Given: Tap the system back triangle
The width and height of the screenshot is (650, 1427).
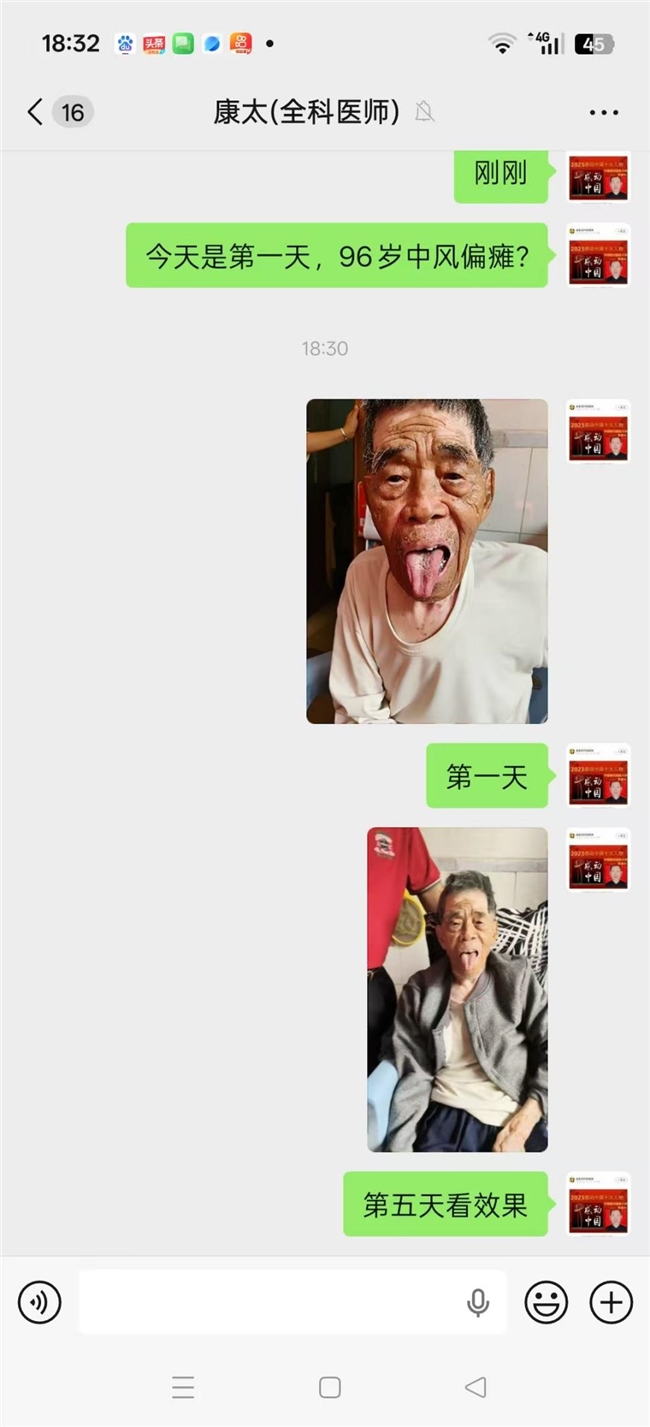Looking at the screenshot, I should [475, 1387].
